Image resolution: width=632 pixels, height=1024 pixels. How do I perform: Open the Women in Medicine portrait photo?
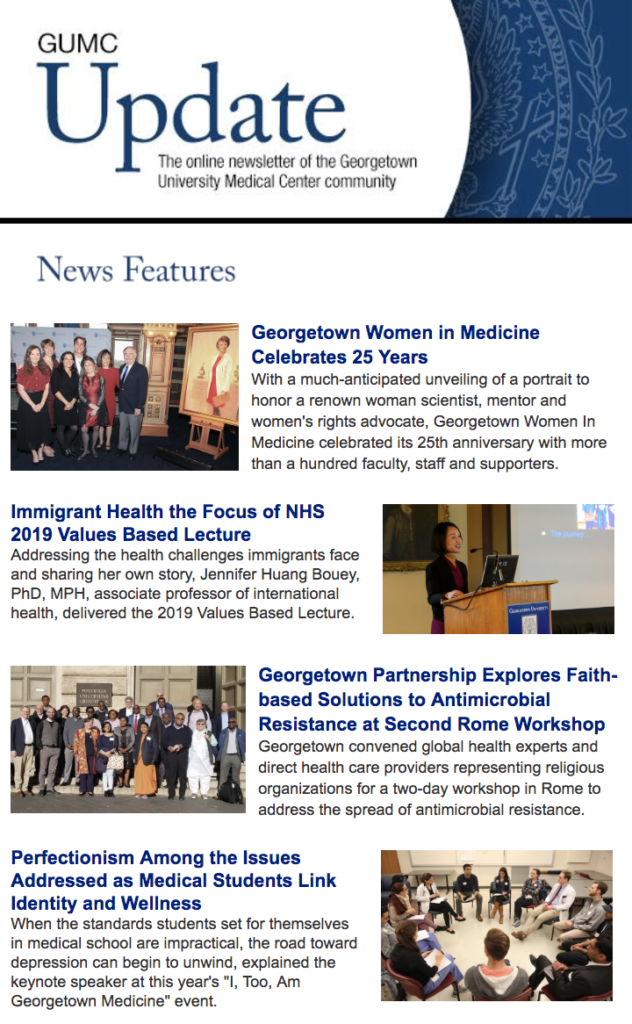click(x=125, y=396)
